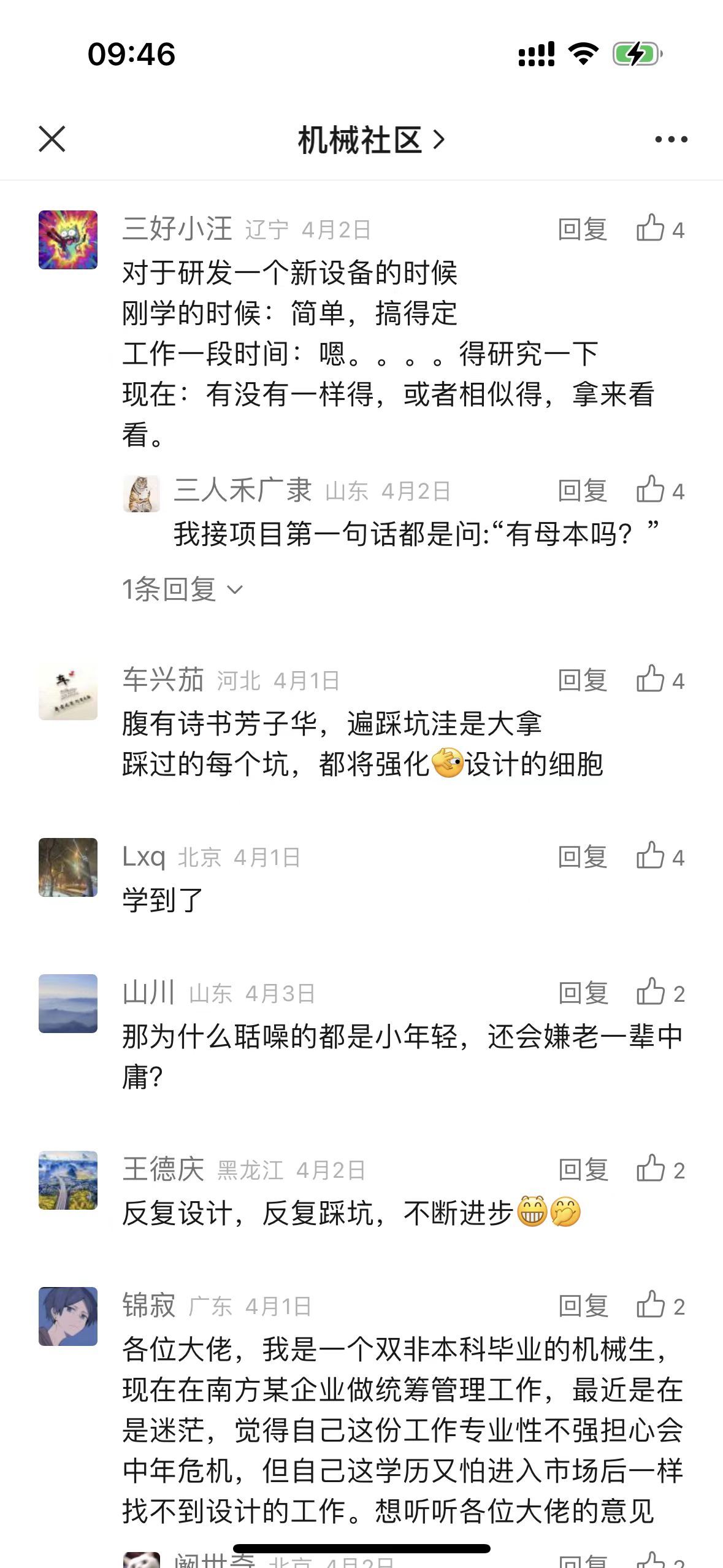View 锦寂's profile avatar
This screenshot has width=723, height=1568.
(x=68, y=1316)
